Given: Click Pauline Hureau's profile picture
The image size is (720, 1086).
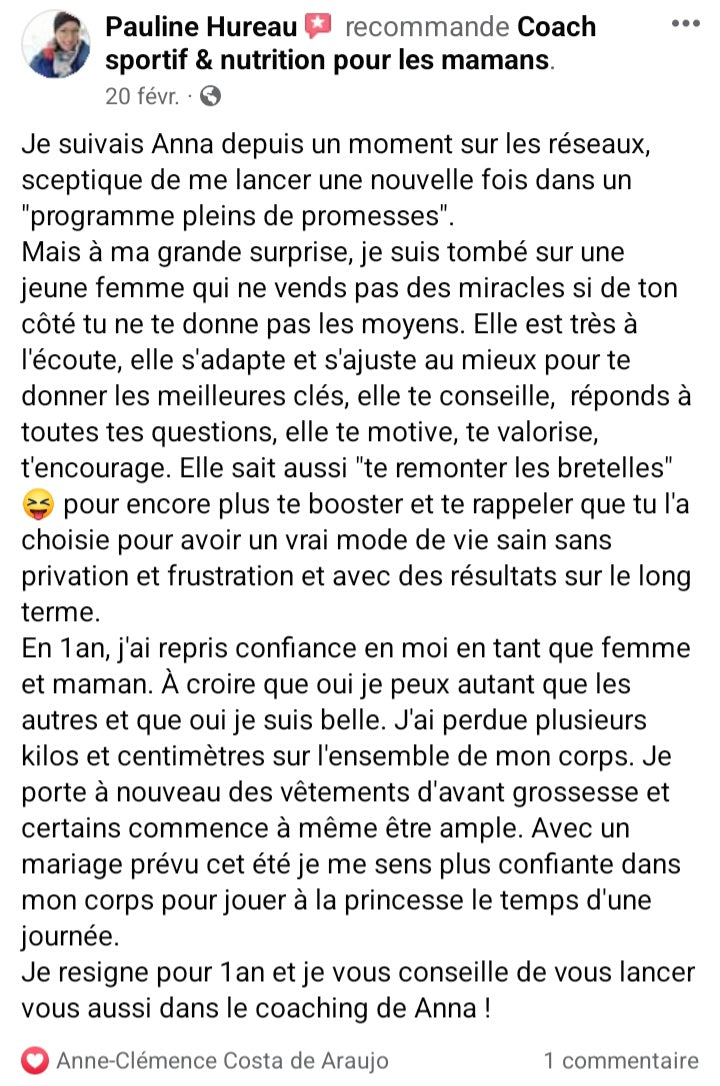Looking at the screenshot, I should pyautogui.click(x=54, y=45).
